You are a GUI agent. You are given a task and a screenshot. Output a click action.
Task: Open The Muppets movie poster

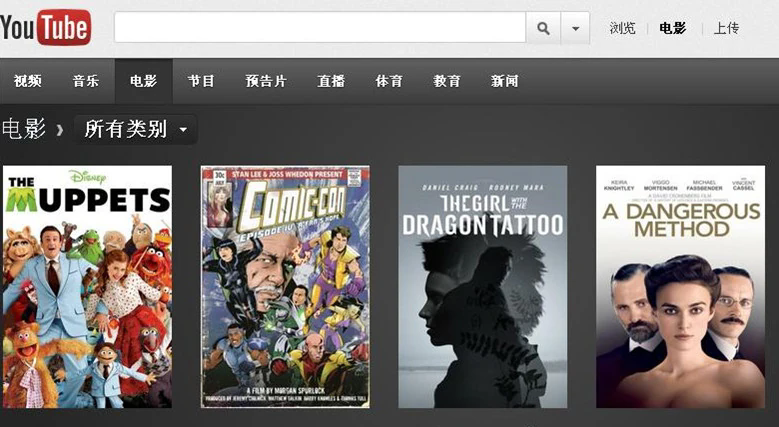coord(87,287)
